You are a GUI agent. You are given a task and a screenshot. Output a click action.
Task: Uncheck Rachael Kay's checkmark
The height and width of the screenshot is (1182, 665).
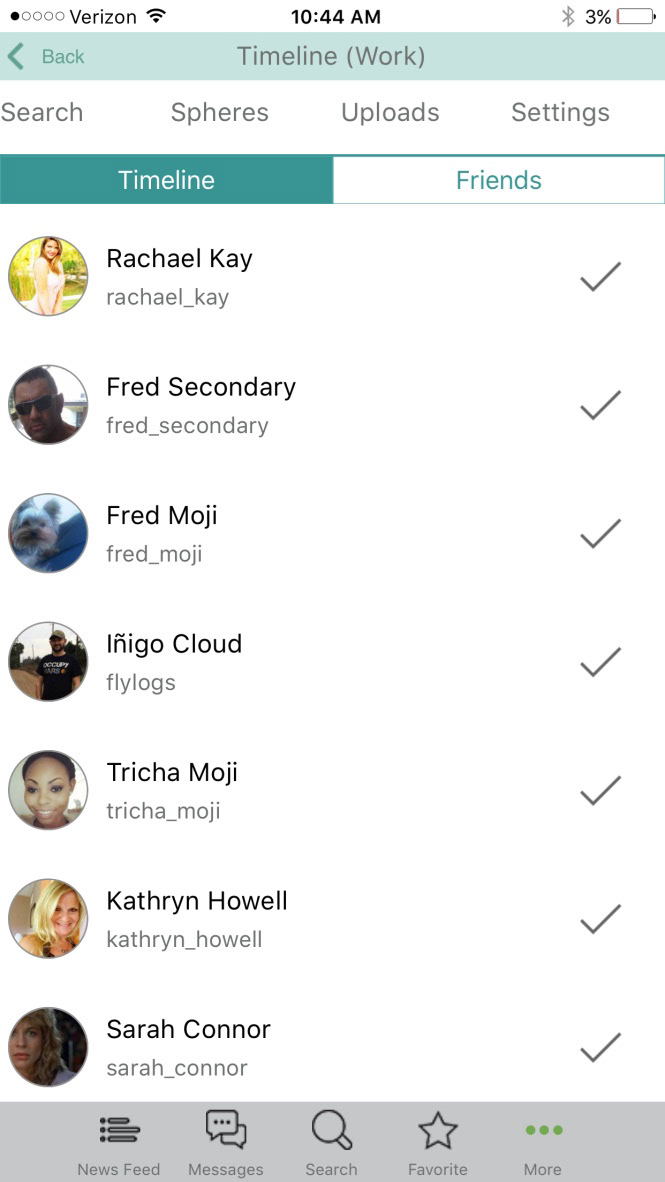tap(600, 276)
